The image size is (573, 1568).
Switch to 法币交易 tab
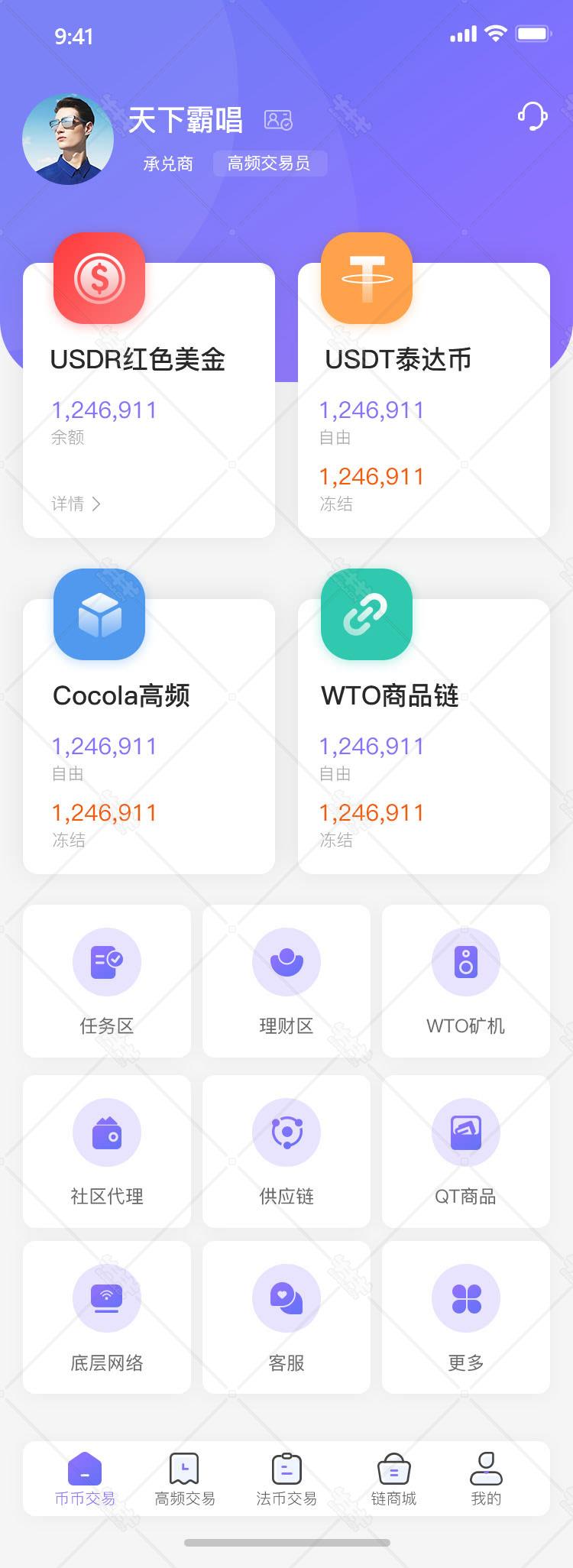[286, 1479]
